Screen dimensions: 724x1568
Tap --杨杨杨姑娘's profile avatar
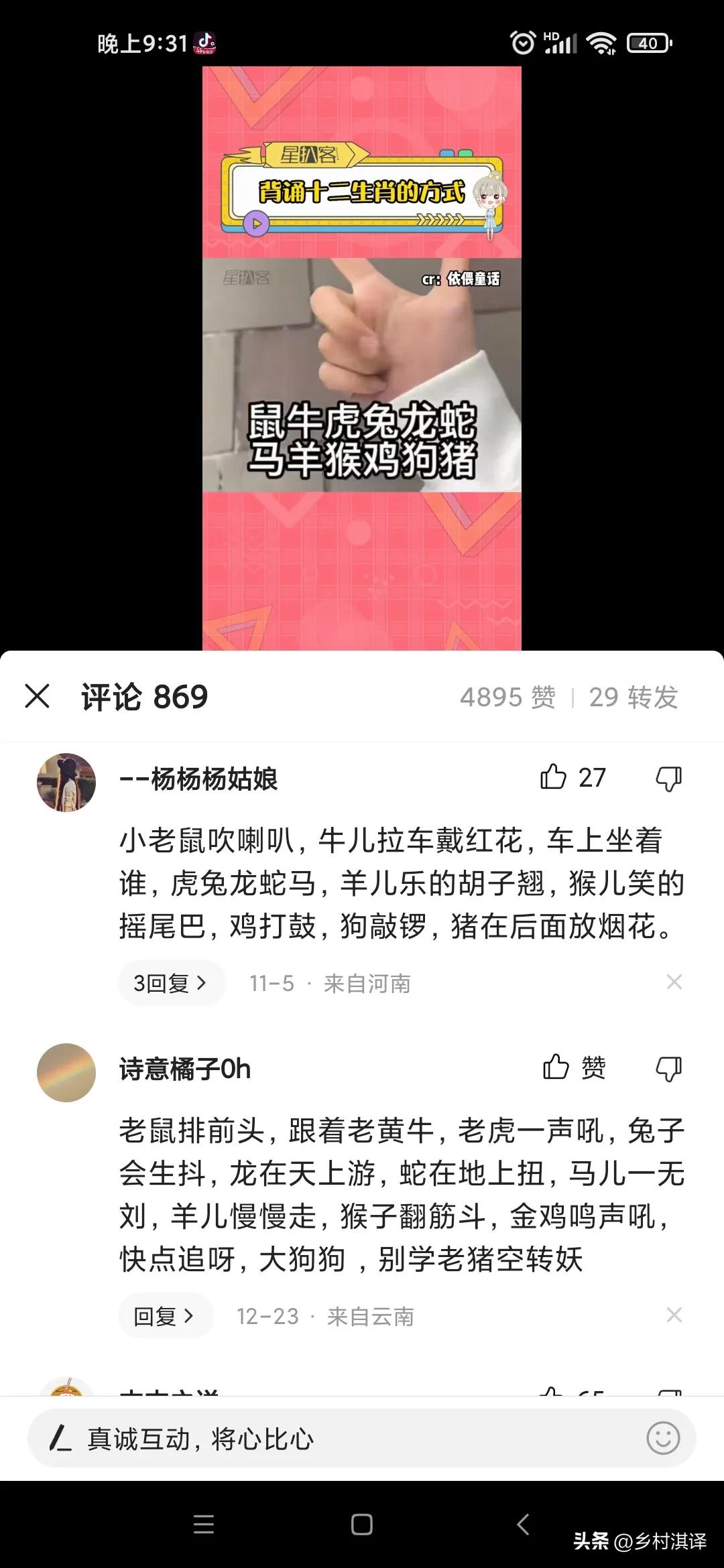[x=66, y=779]
